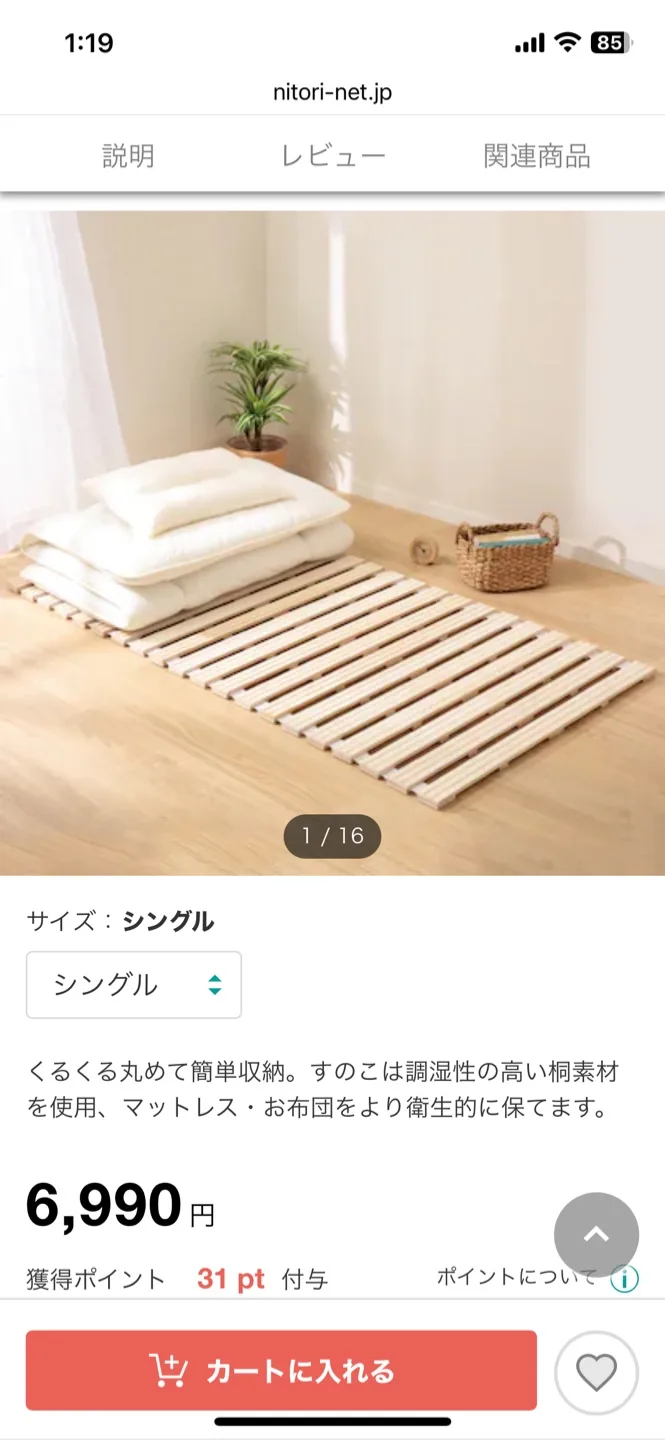This screenshot has height=1440, width=665.
Task: Switch to the 説明 tab
Action: click(128, 156)
